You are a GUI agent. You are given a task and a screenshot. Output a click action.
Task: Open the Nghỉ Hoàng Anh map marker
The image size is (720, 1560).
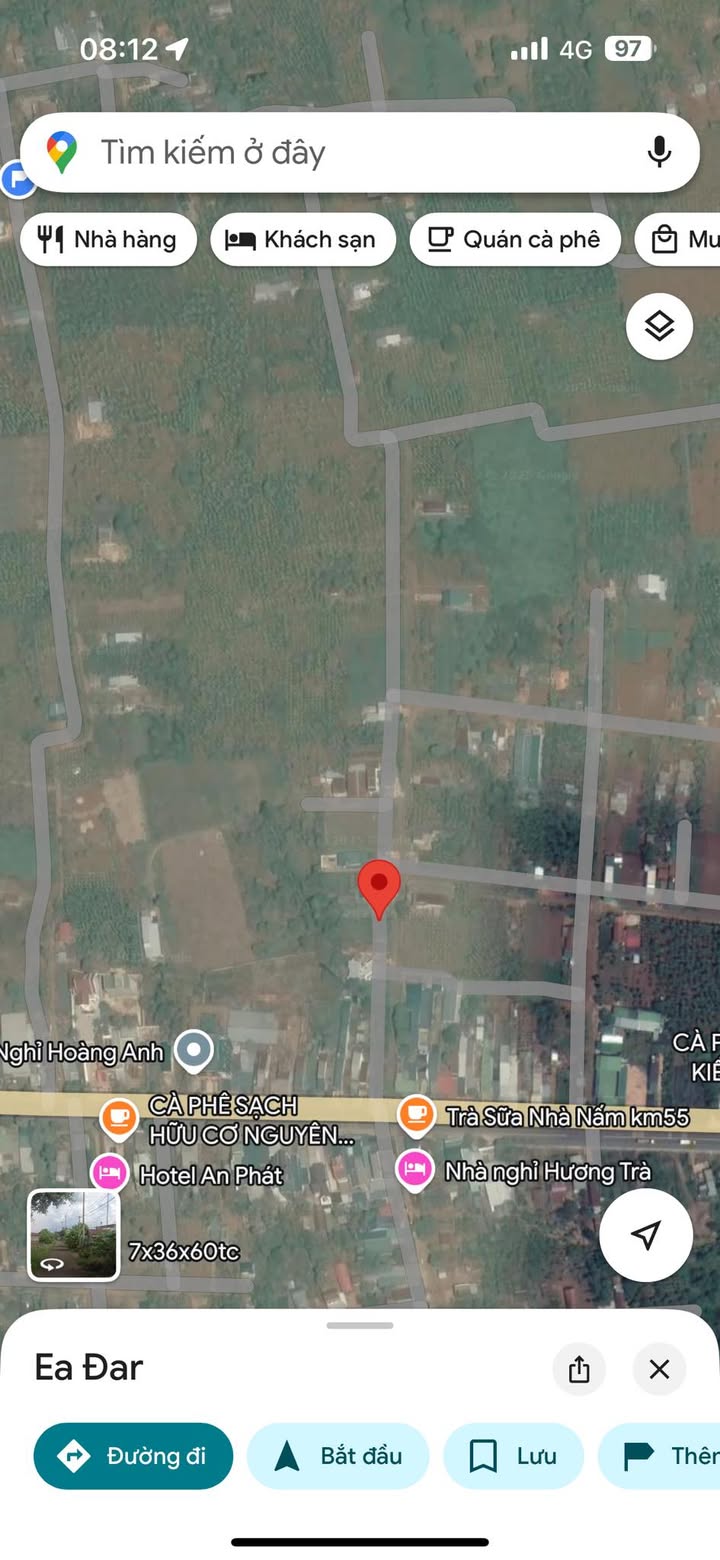click(193, 1051)
